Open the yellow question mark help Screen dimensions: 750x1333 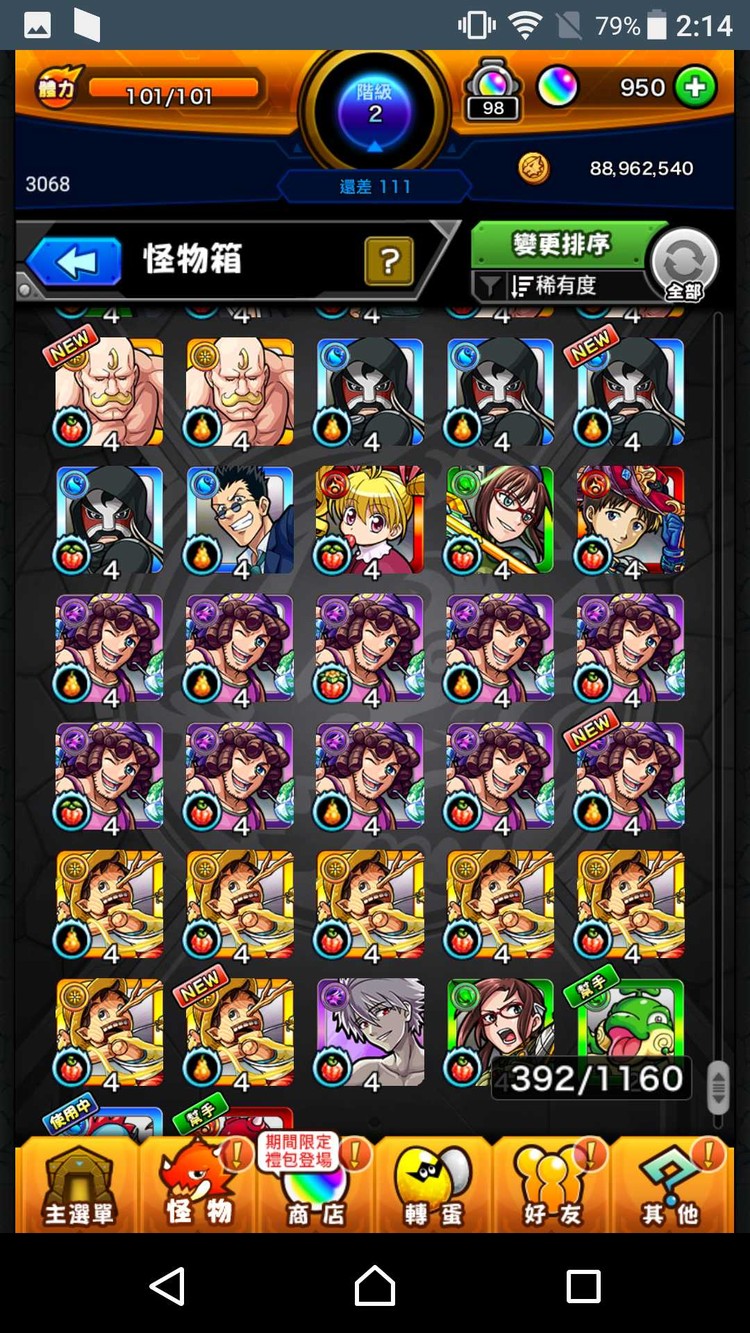[x=389, y=262]
